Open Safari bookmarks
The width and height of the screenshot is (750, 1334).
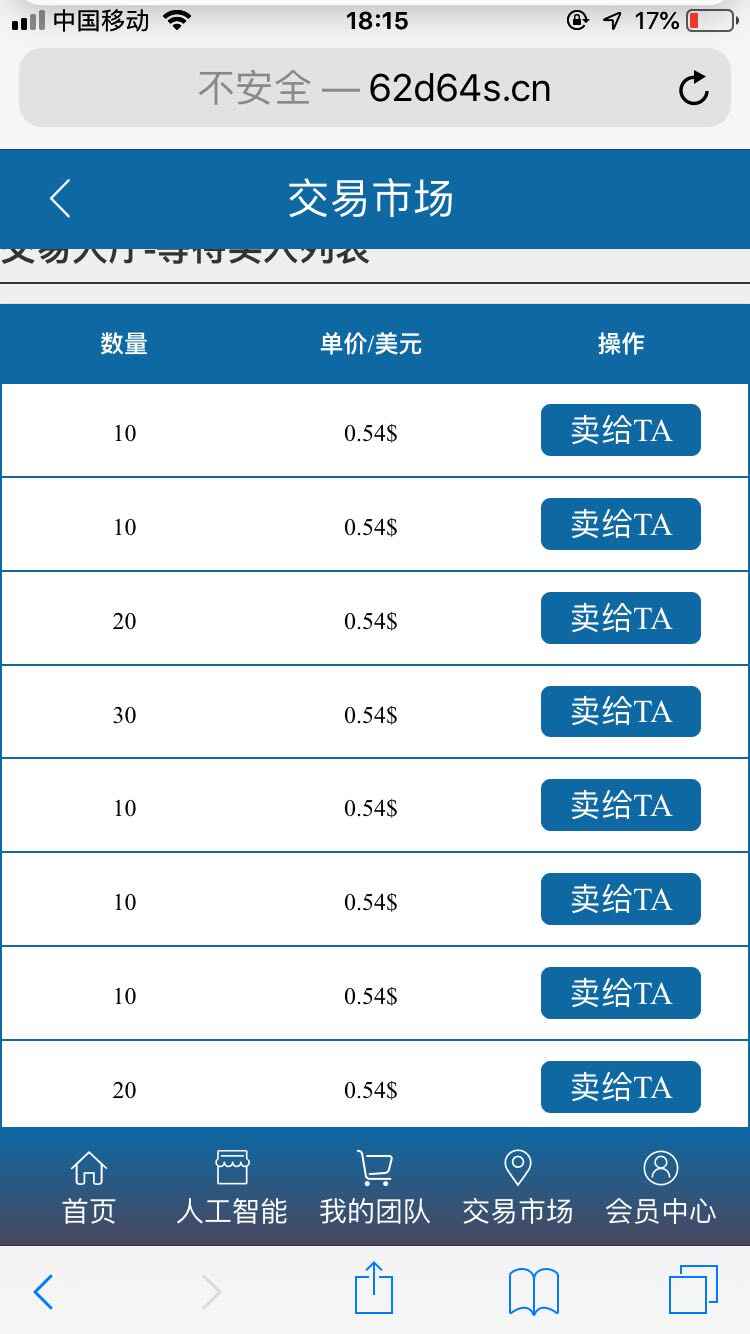(533, 1292)
